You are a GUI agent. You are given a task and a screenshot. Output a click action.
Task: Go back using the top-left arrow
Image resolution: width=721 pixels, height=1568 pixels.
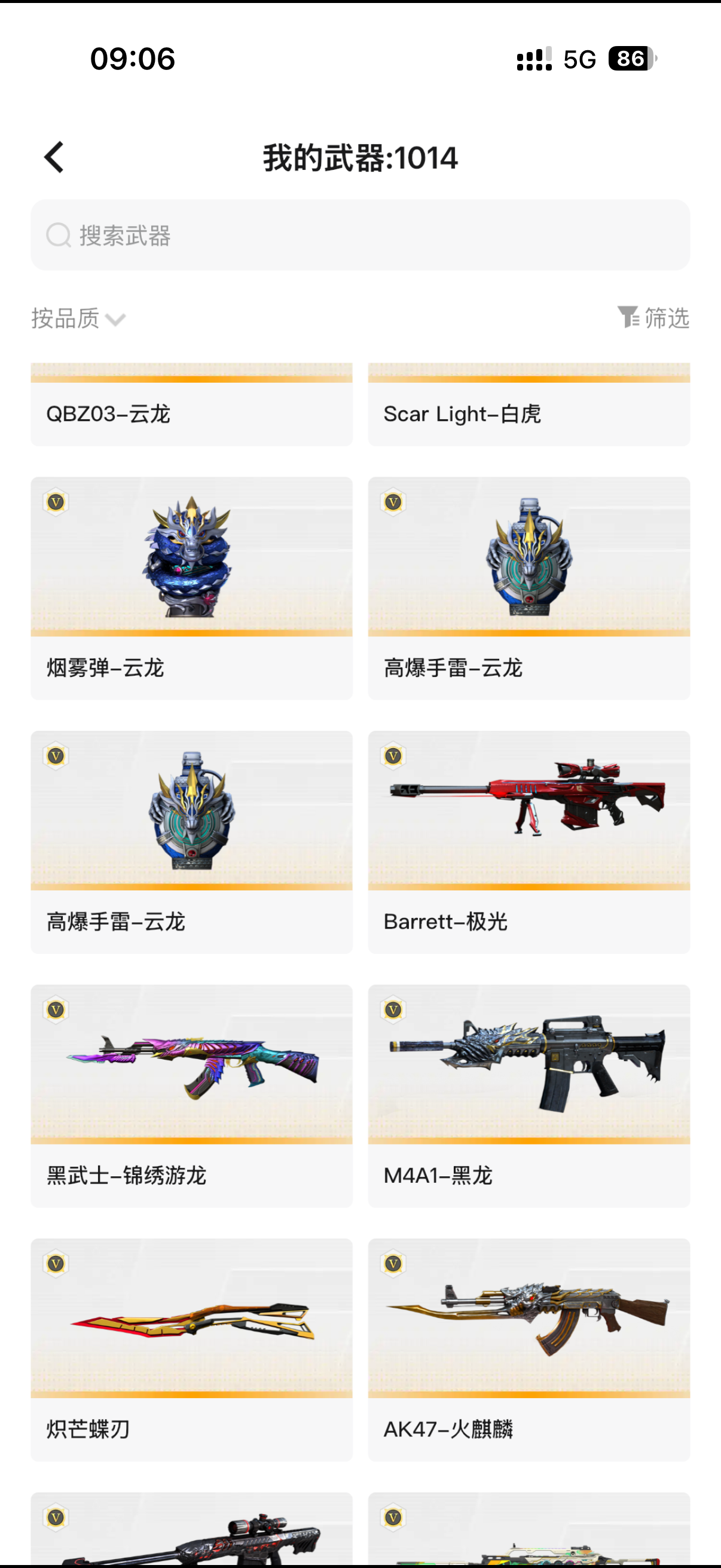(54, 158)
